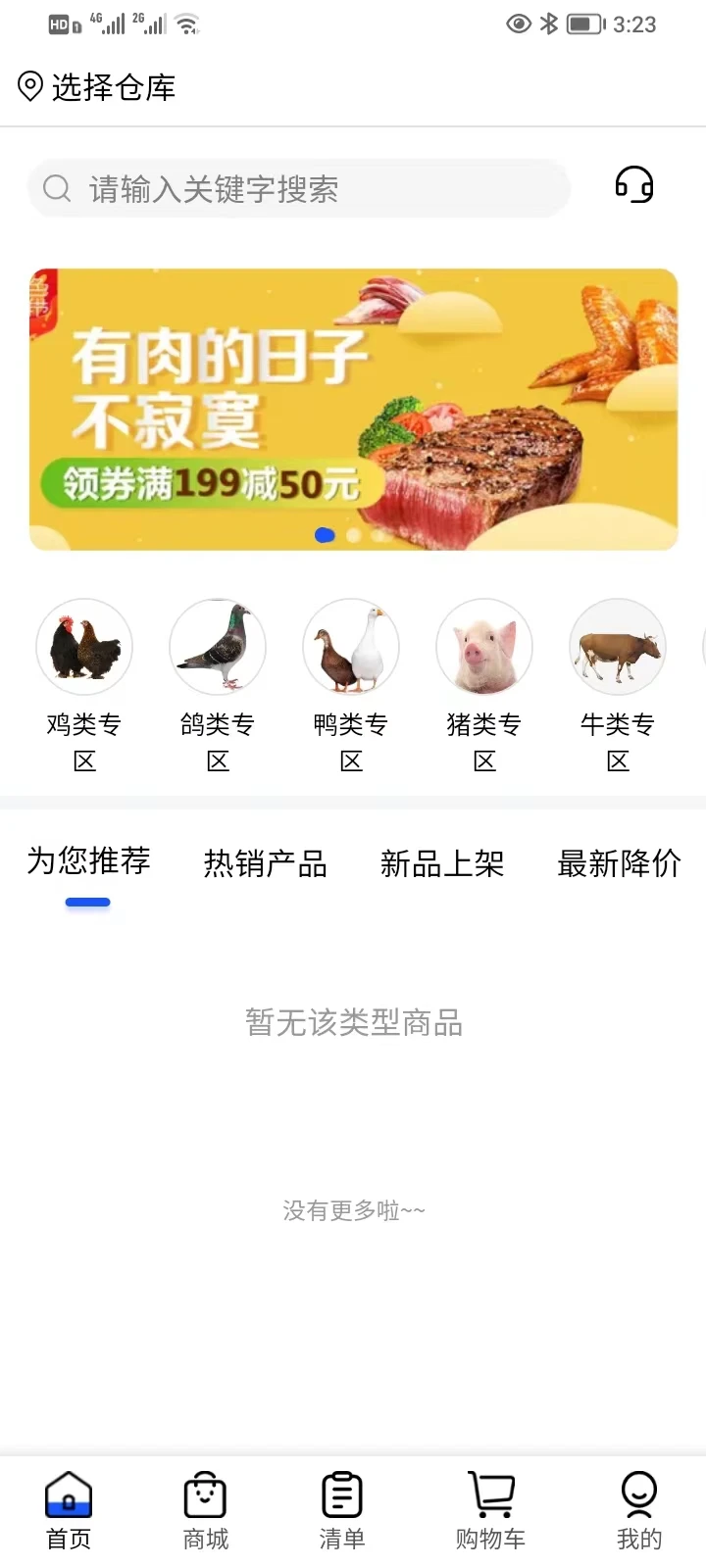
Task: Tap the location pin next to 选择仓库
Action: pyautogui.click(x=29, y=87)
